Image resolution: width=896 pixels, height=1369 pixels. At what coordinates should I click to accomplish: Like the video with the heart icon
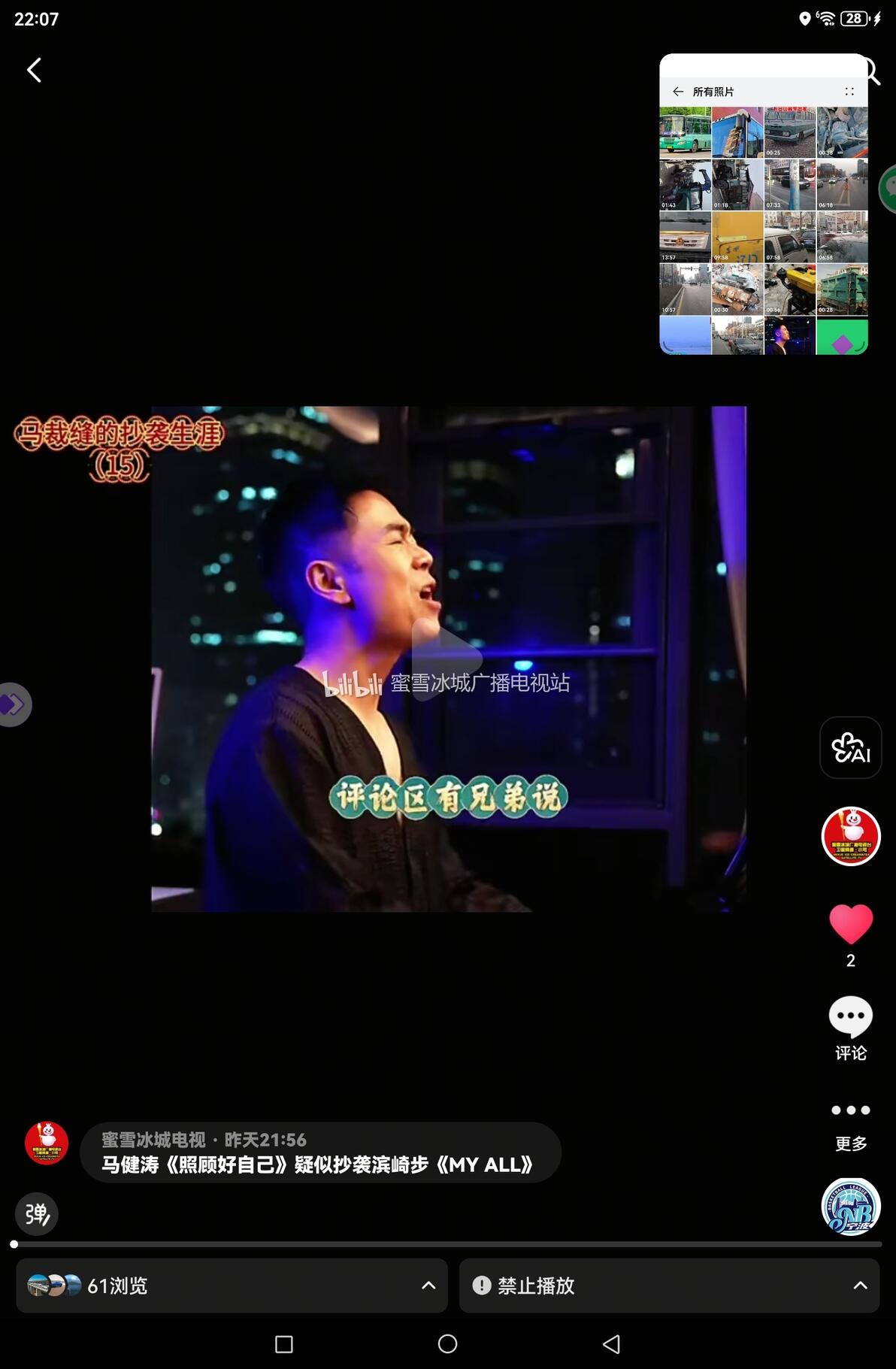850,924
